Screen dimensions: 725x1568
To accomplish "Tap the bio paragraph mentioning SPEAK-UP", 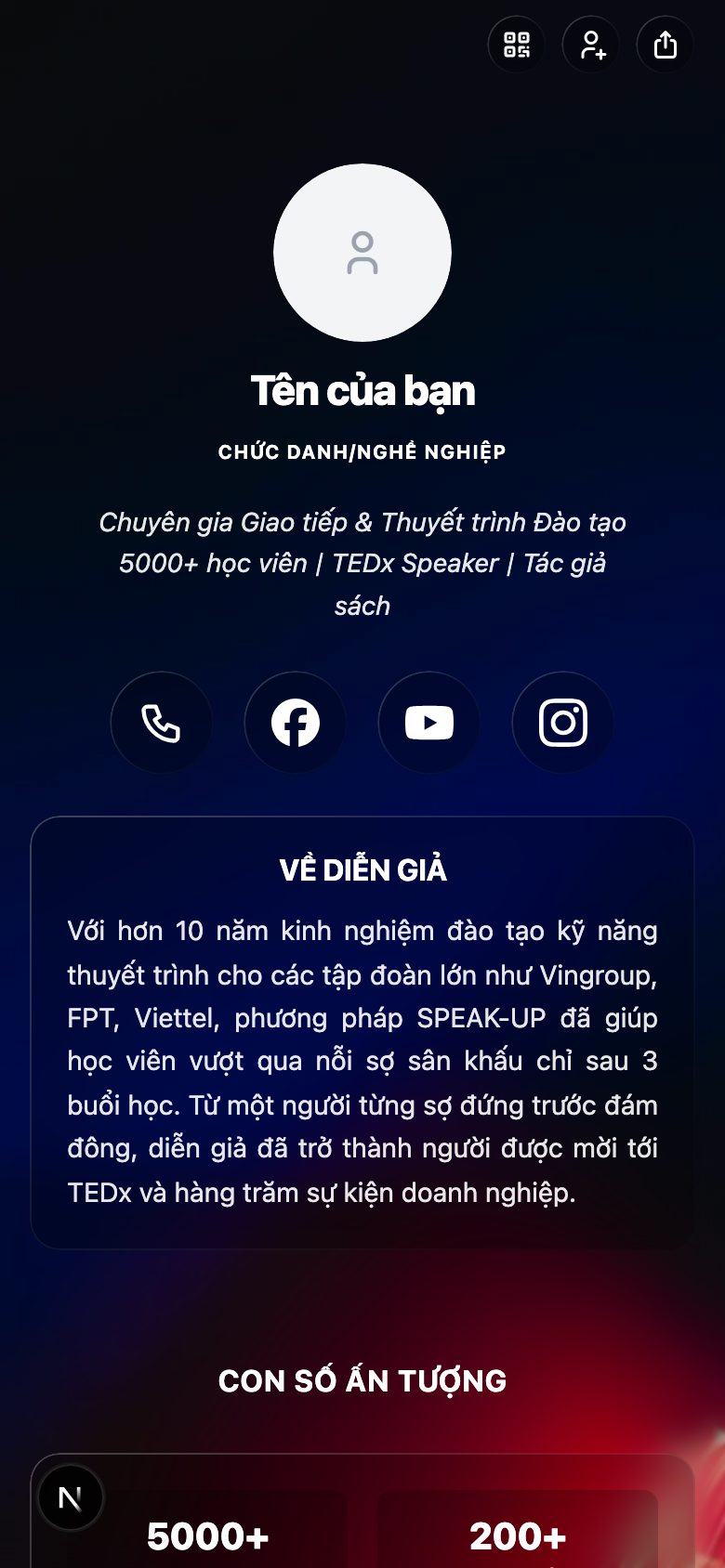I will (362, 1061).
